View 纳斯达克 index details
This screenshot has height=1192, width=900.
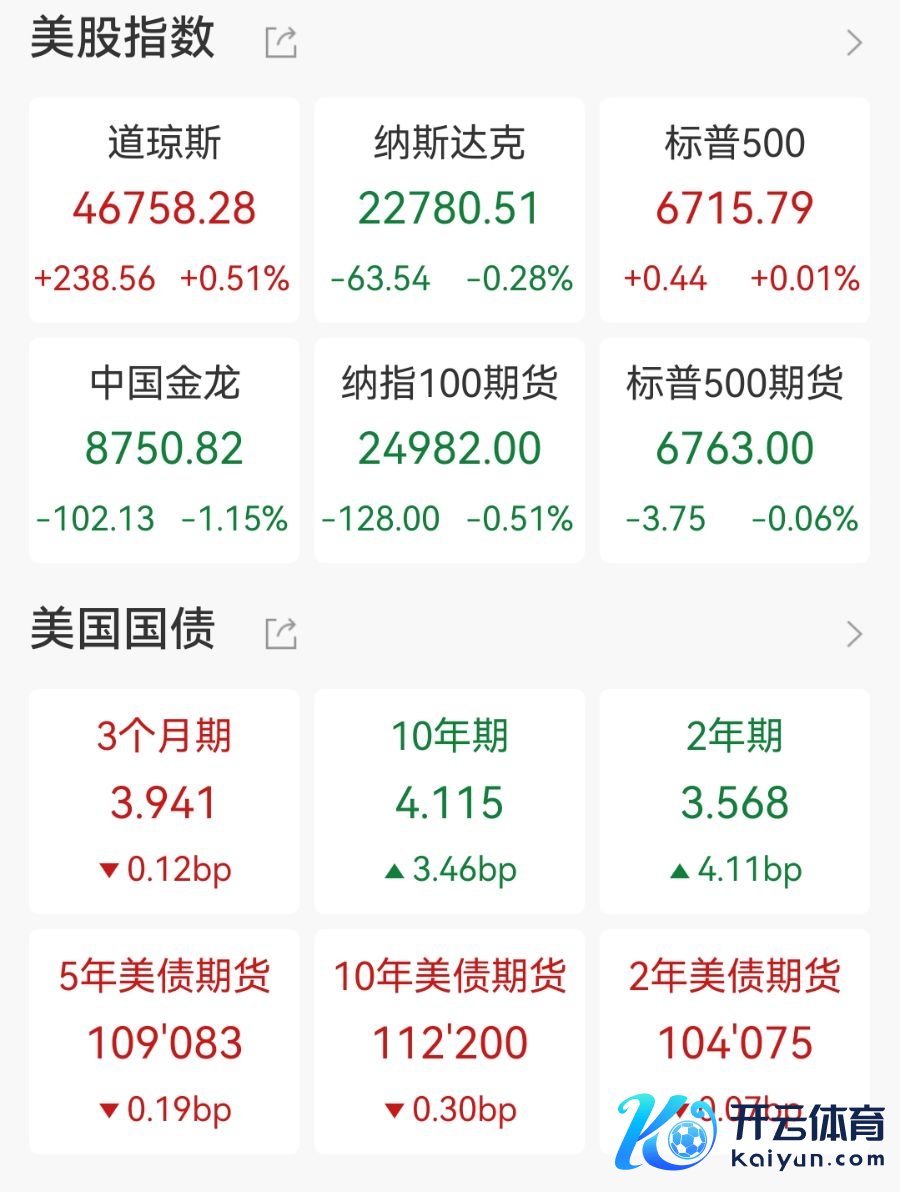[449, 210]
